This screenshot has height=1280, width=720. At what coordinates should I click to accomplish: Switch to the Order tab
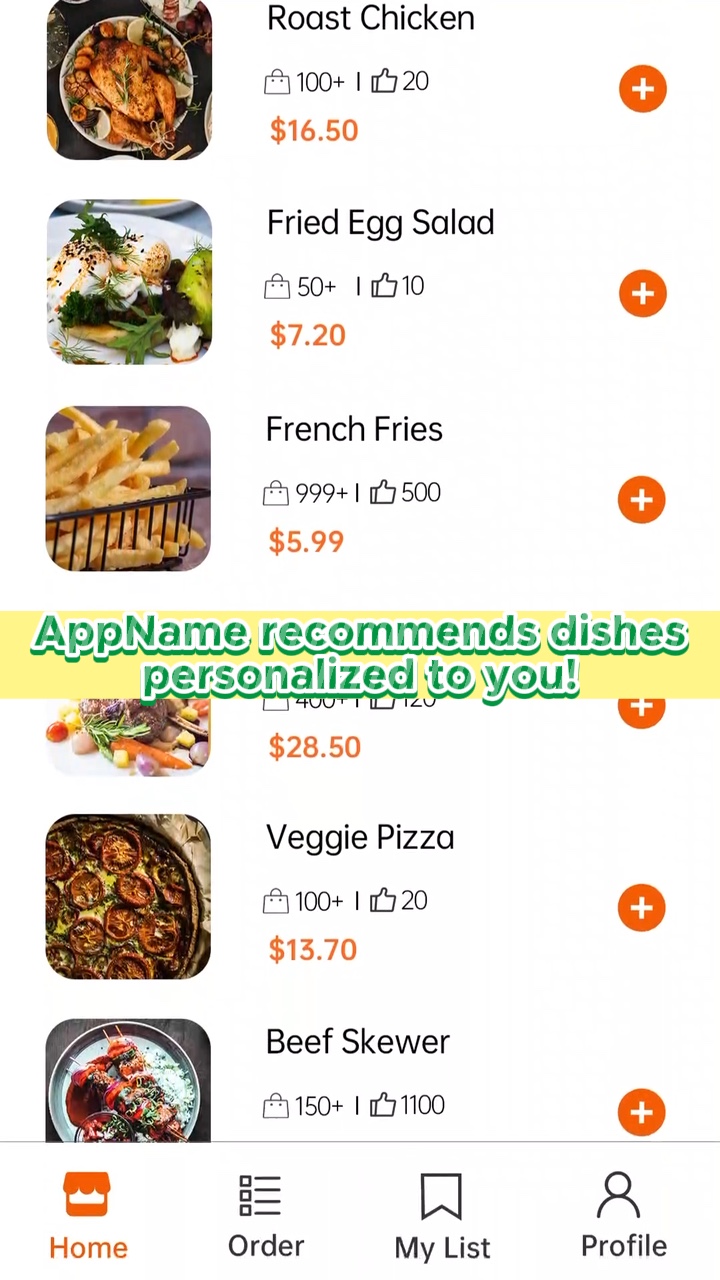[x=265, y=1215]
